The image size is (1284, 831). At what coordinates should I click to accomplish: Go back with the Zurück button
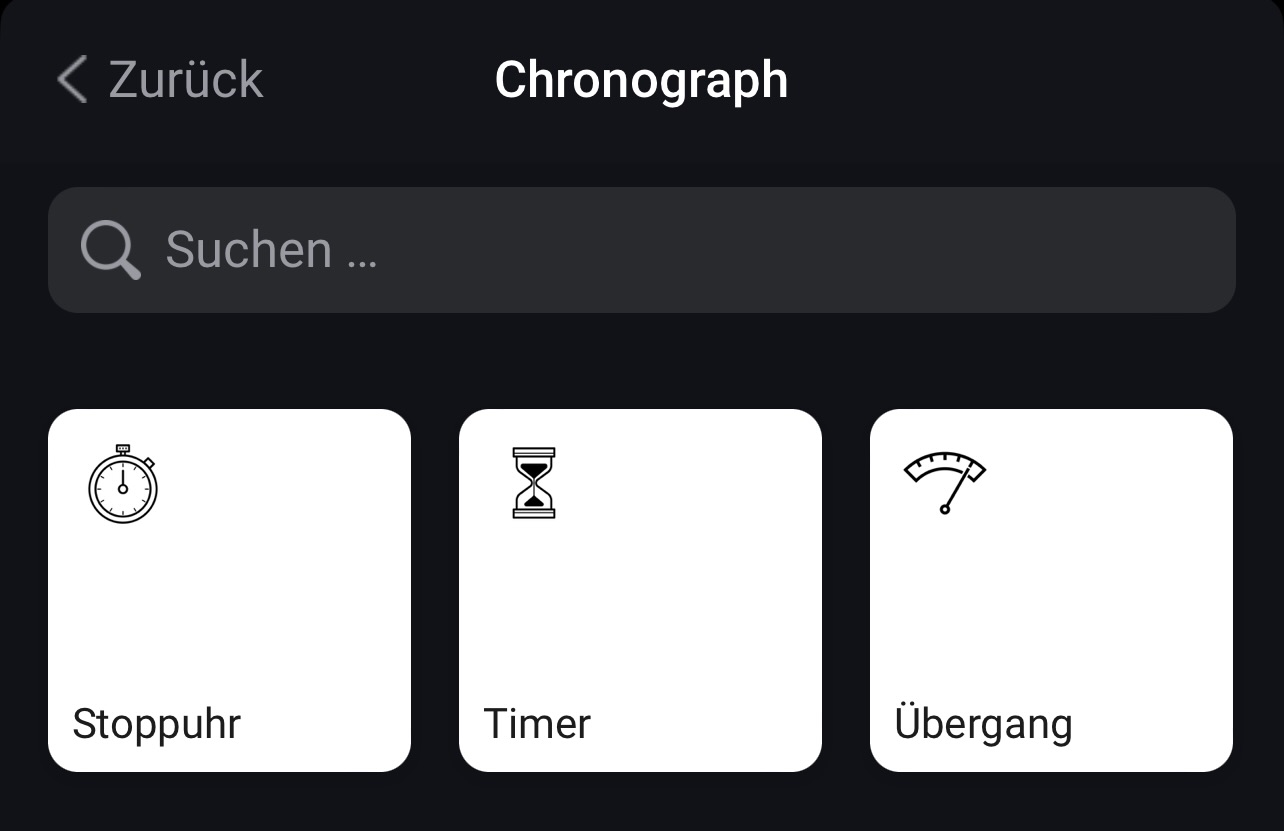pyautogui.click(x=160, y=80)
